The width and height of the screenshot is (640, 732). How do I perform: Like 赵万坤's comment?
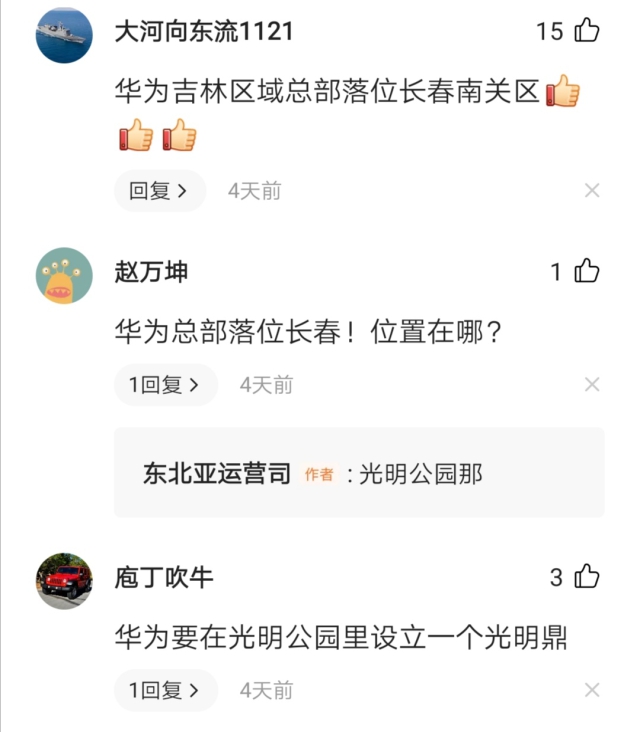pyautogui.click(x=586, y=271)
